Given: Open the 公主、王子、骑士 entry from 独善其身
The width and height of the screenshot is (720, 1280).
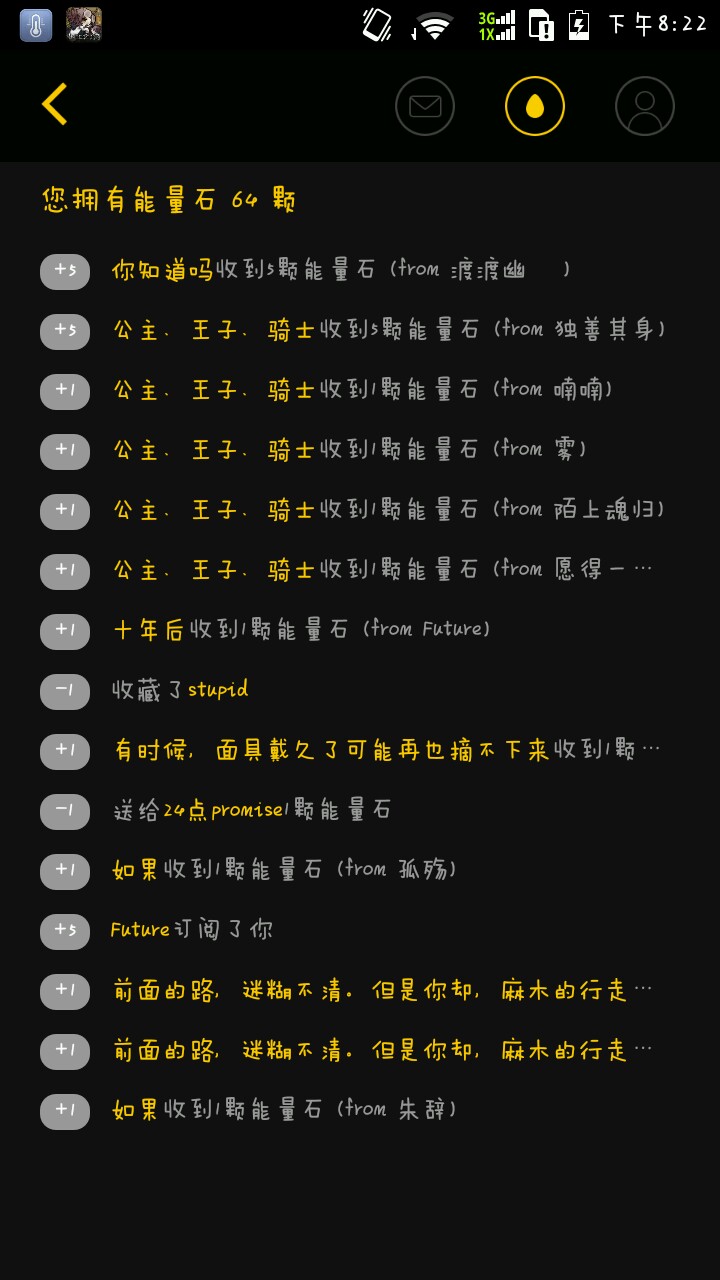Looking at the screenshot, I should 388,330.
